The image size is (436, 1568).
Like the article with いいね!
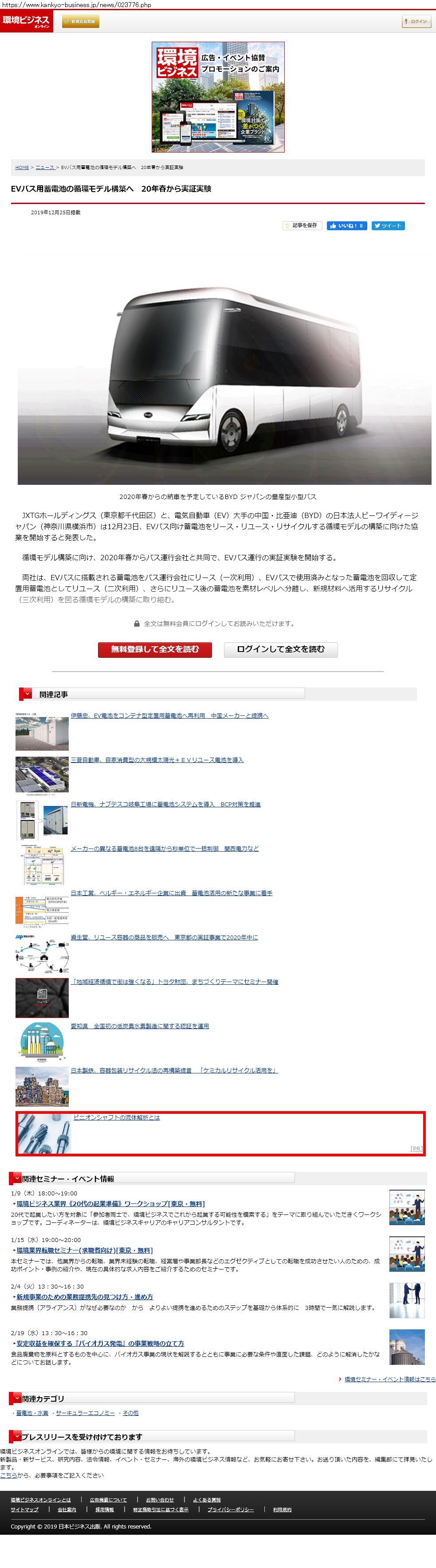(x=347, y=226)
